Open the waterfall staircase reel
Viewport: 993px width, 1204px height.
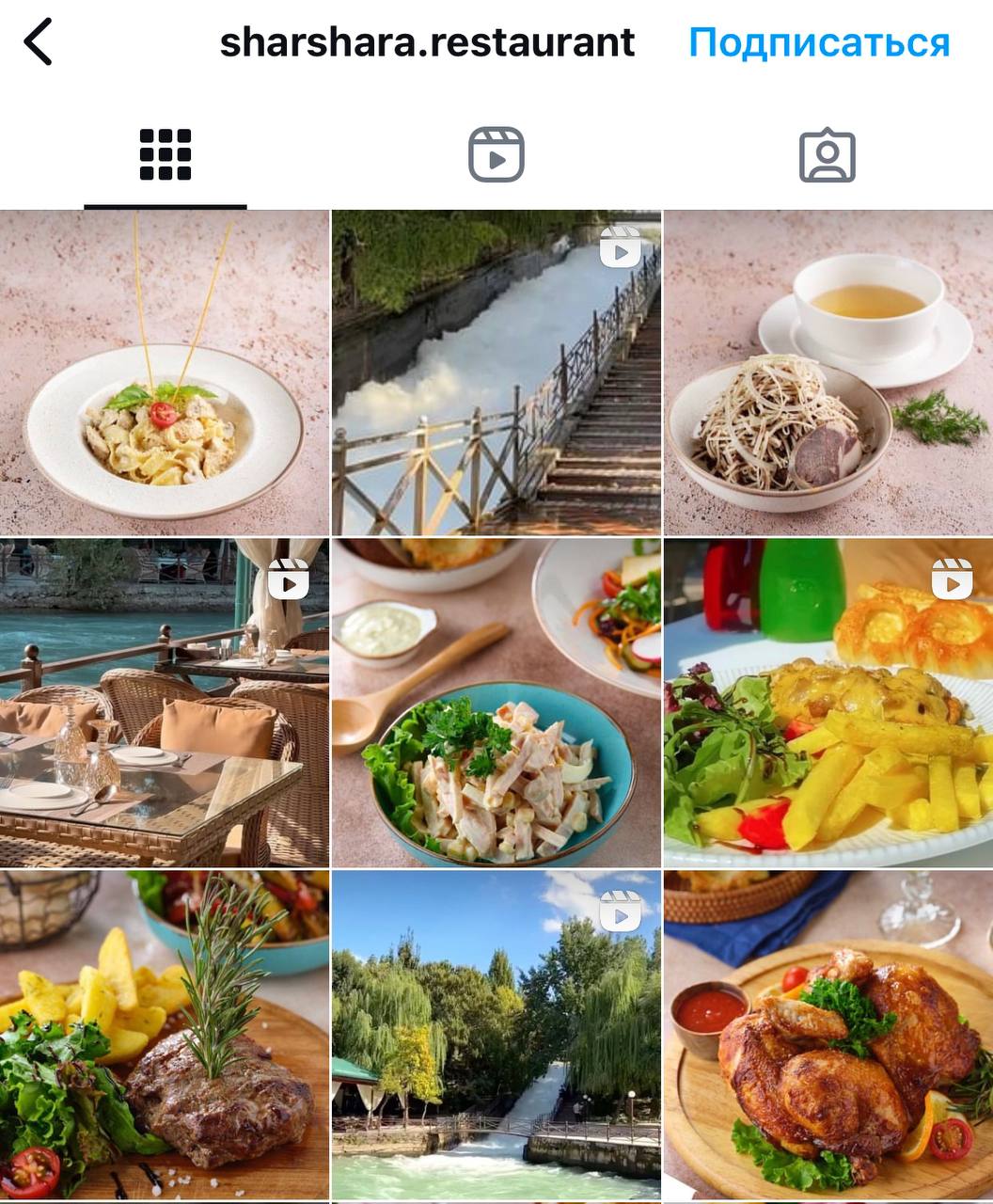tap(496, 373)
